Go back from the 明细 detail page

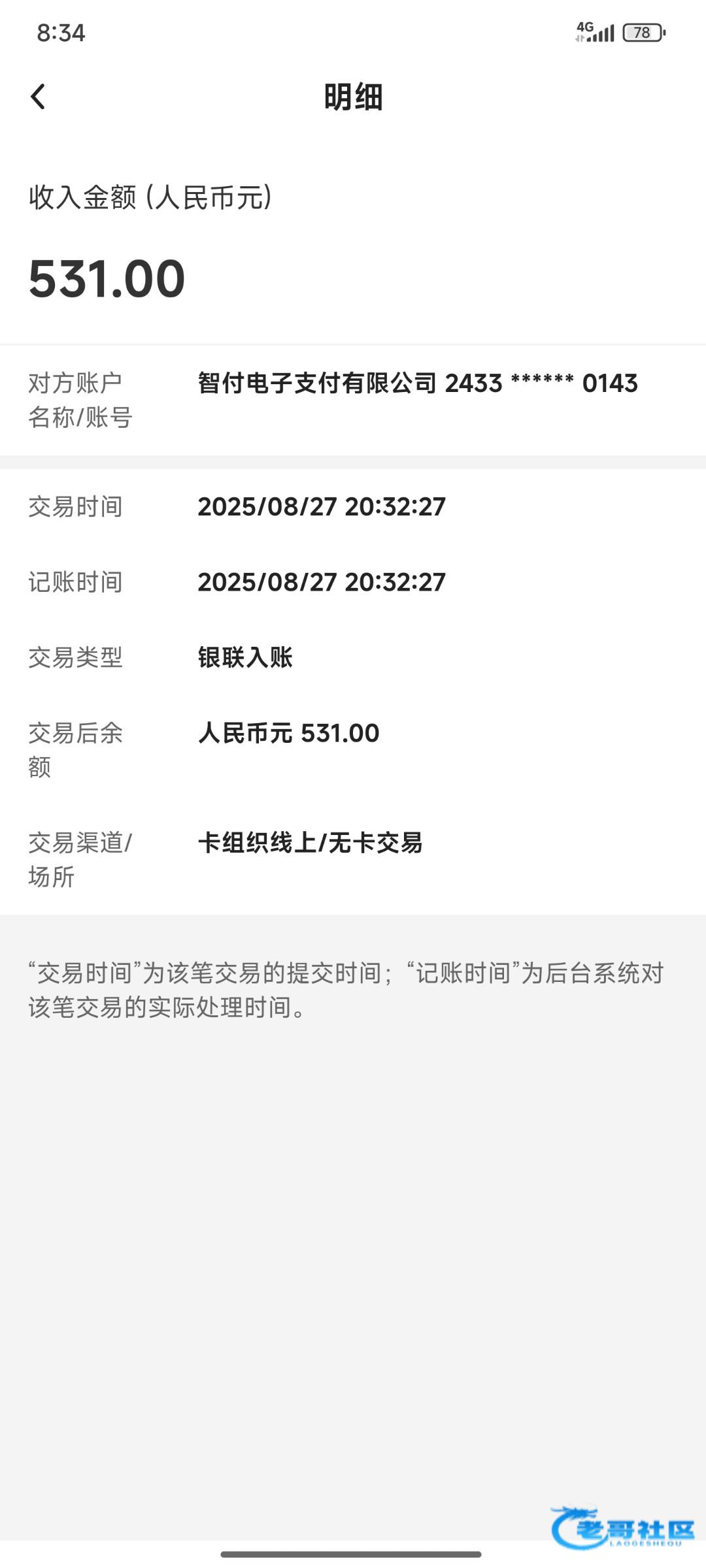point(38,97)
